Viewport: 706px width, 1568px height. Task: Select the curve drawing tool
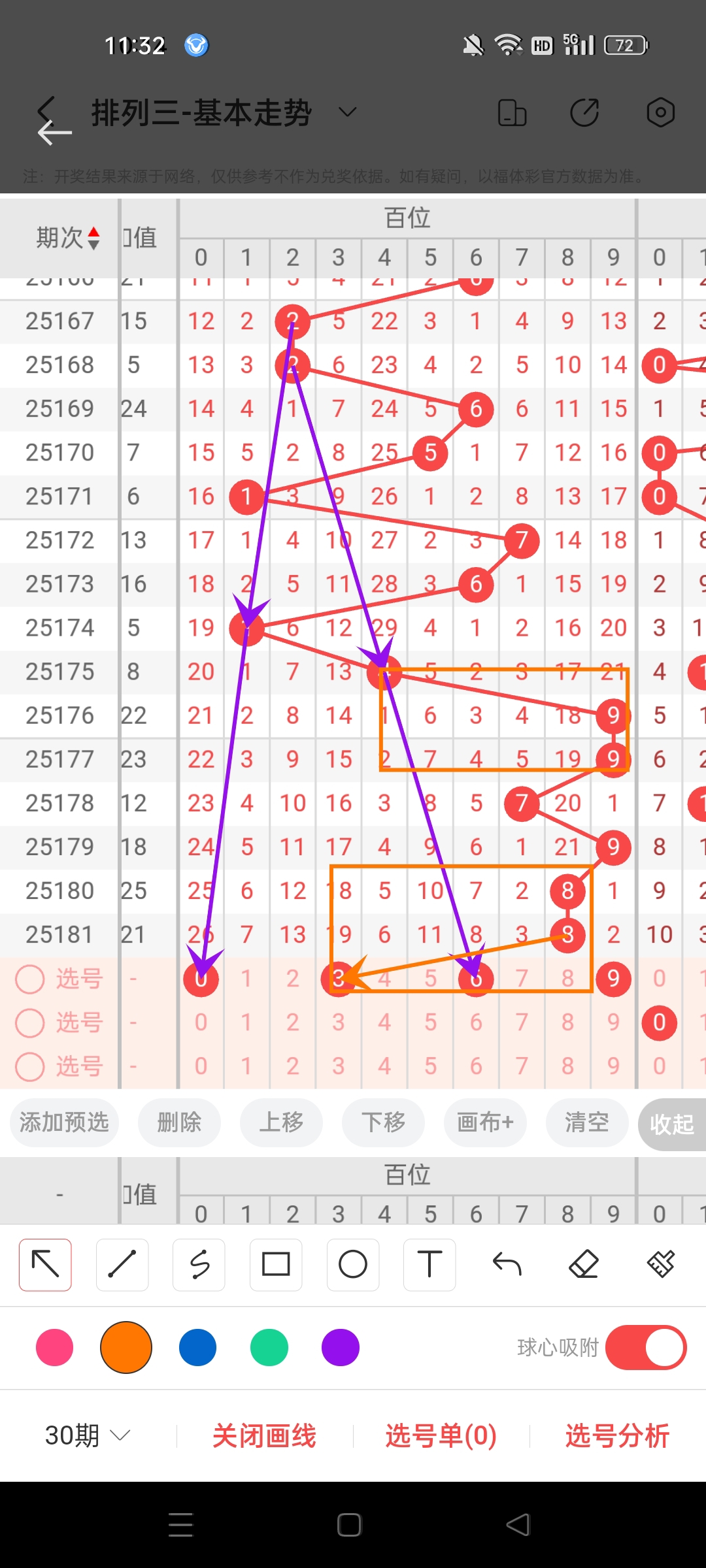[x=199, y=1264]
